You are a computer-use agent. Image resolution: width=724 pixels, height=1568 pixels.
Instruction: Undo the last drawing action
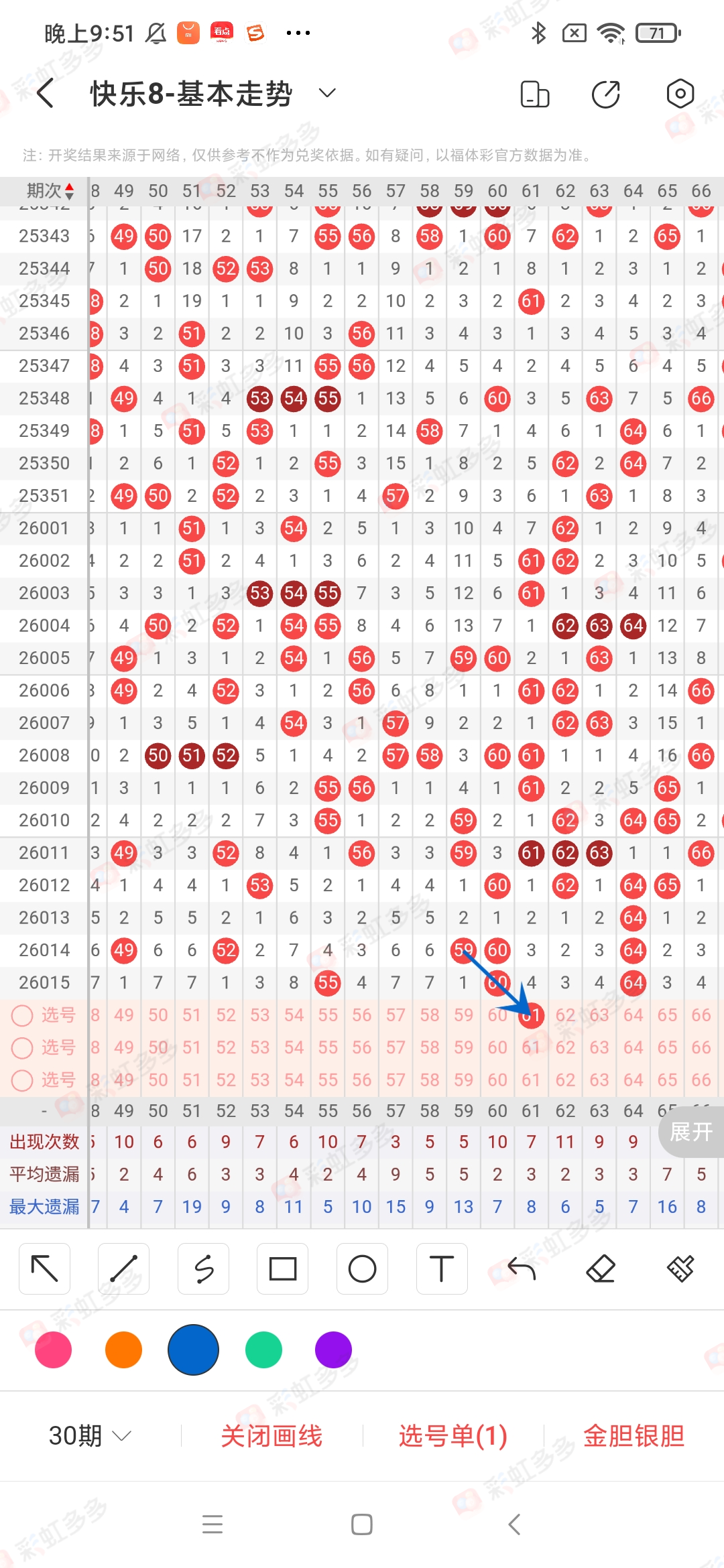pyautogui.click(x=521, y=1268)
